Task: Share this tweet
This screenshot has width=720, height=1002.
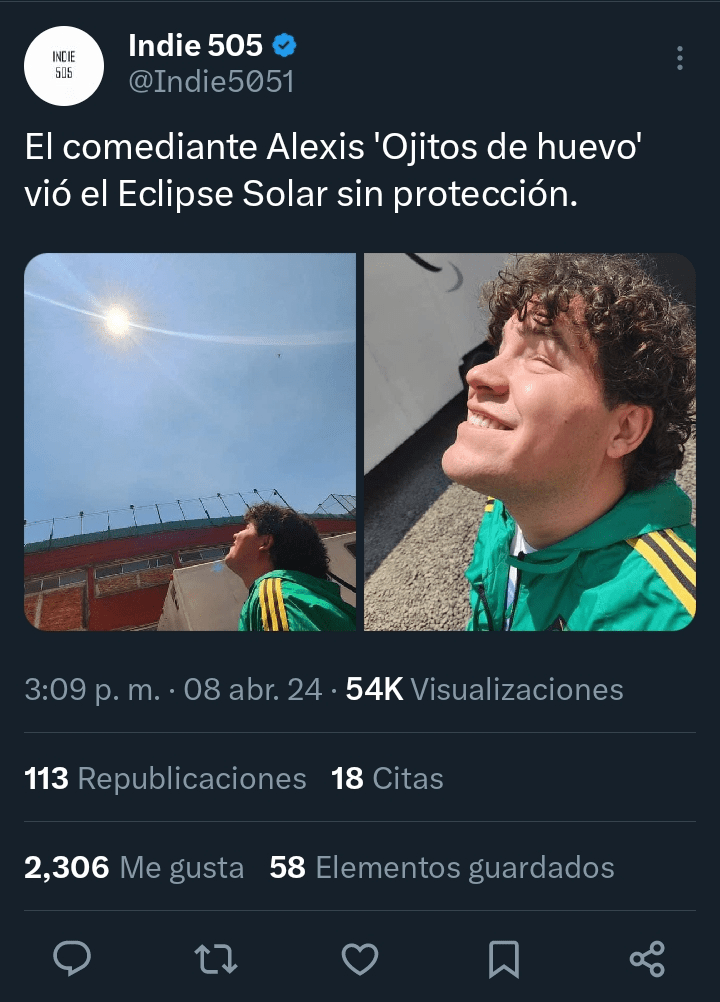Action: pyautogui.click(x=647, y=959)
